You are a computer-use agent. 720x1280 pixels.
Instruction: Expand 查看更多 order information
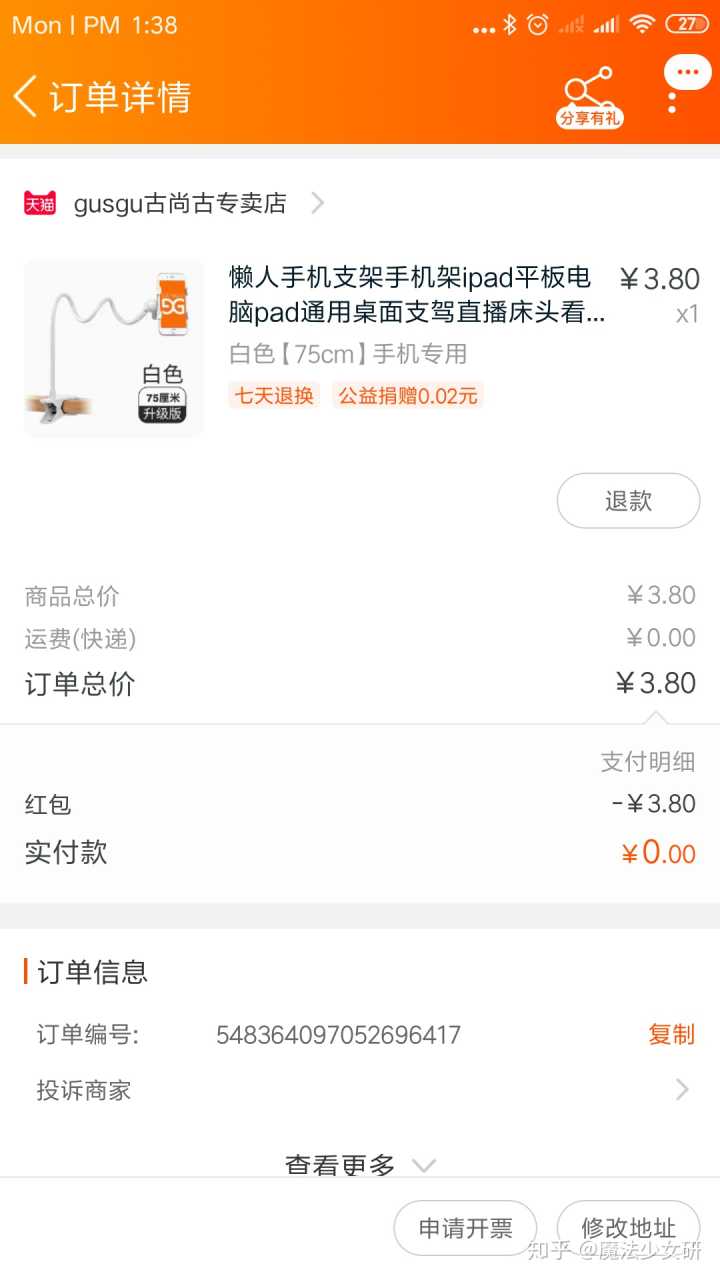360,1164
